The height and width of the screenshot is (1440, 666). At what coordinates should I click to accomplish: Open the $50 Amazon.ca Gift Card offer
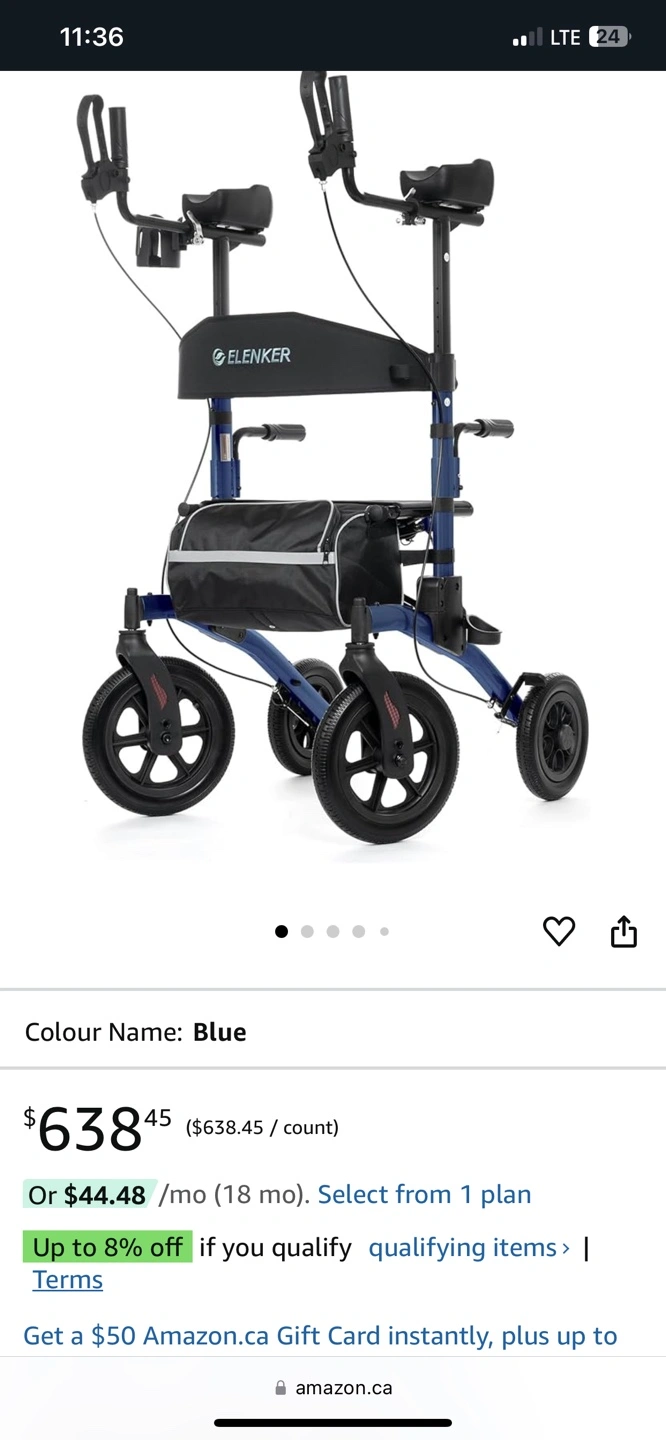[x=320, y=1336]
